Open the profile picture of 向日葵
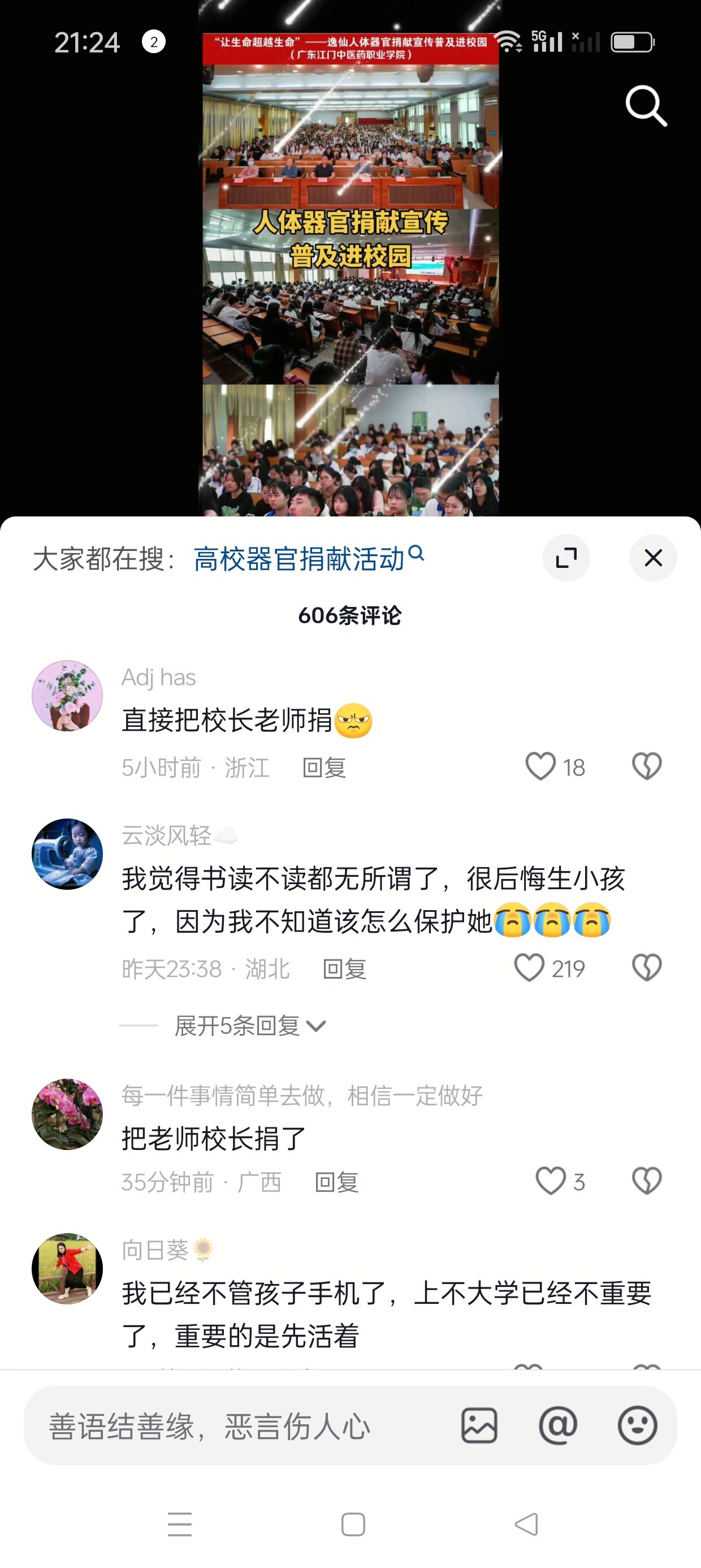This screenshot has height=1568, width=701. tap(67, 1269)
